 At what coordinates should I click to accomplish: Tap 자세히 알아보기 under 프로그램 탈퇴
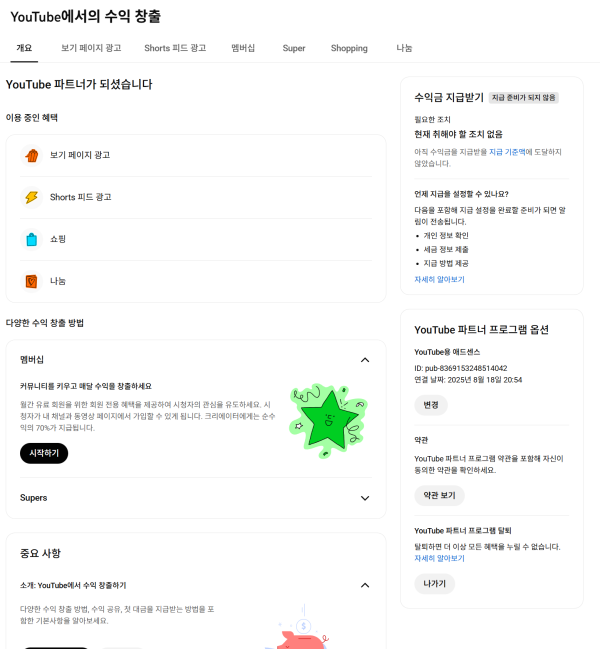(x=439, y=558)
